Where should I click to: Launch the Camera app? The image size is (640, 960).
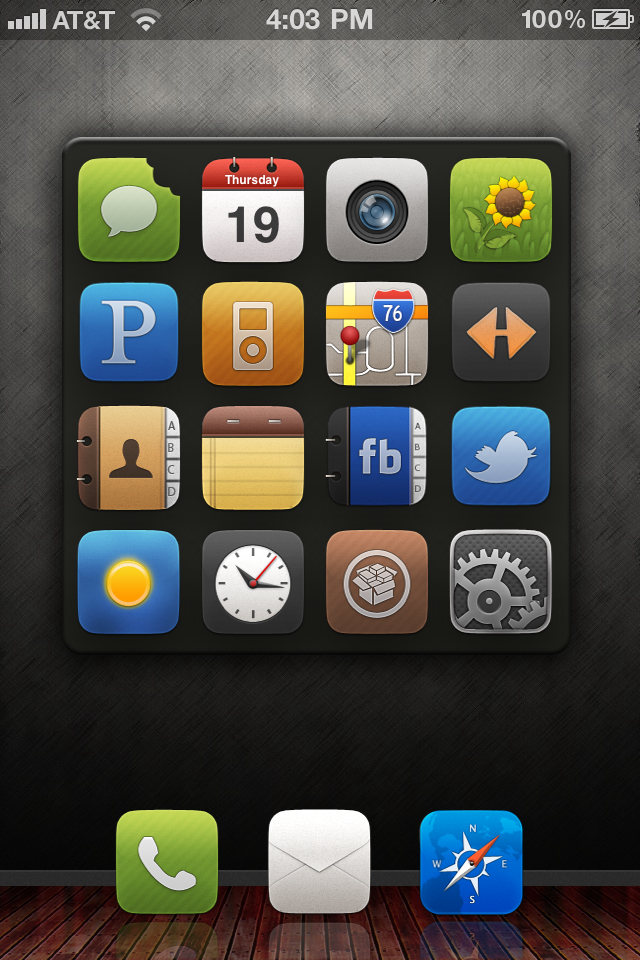click(x=377, y=210)
